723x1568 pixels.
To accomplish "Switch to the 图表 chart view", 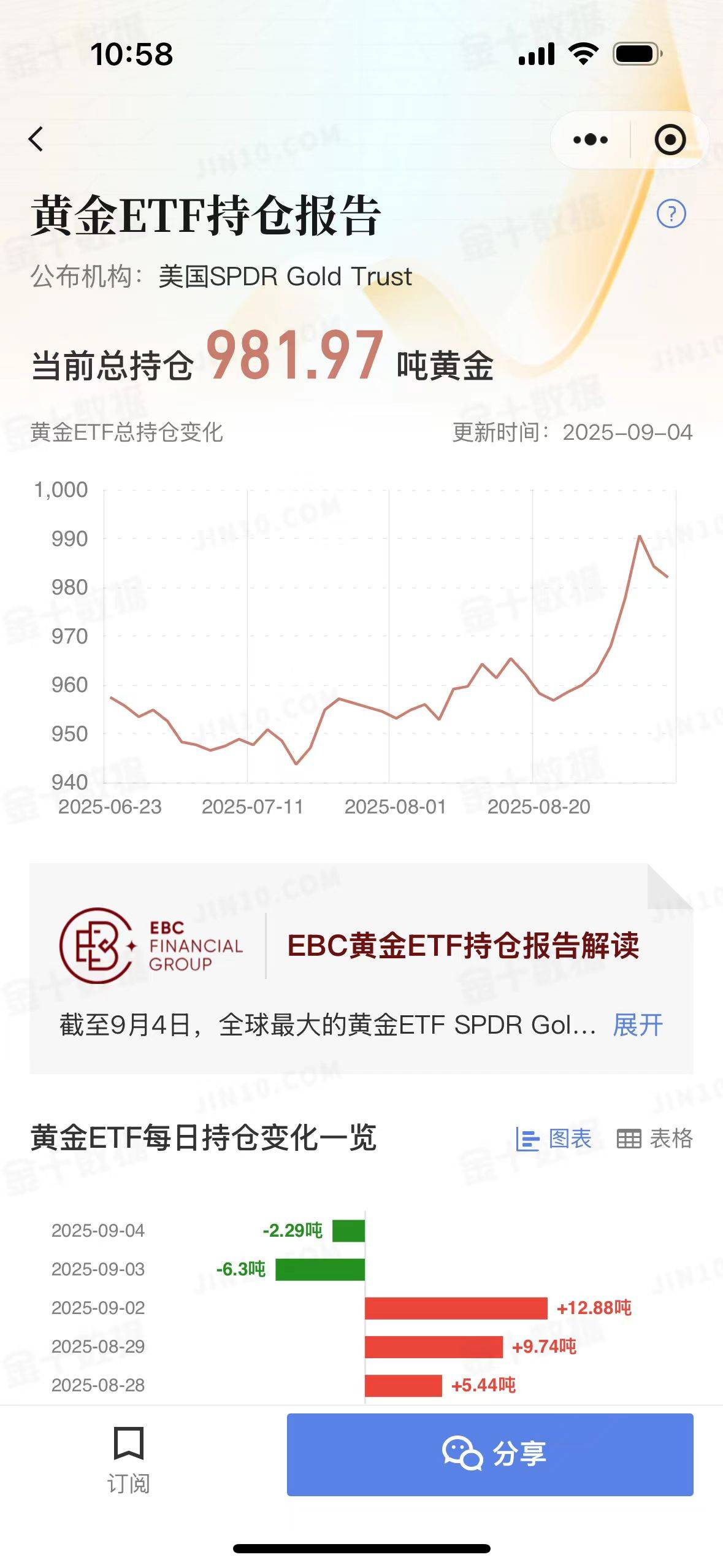I will click(x=554, y=1139).
